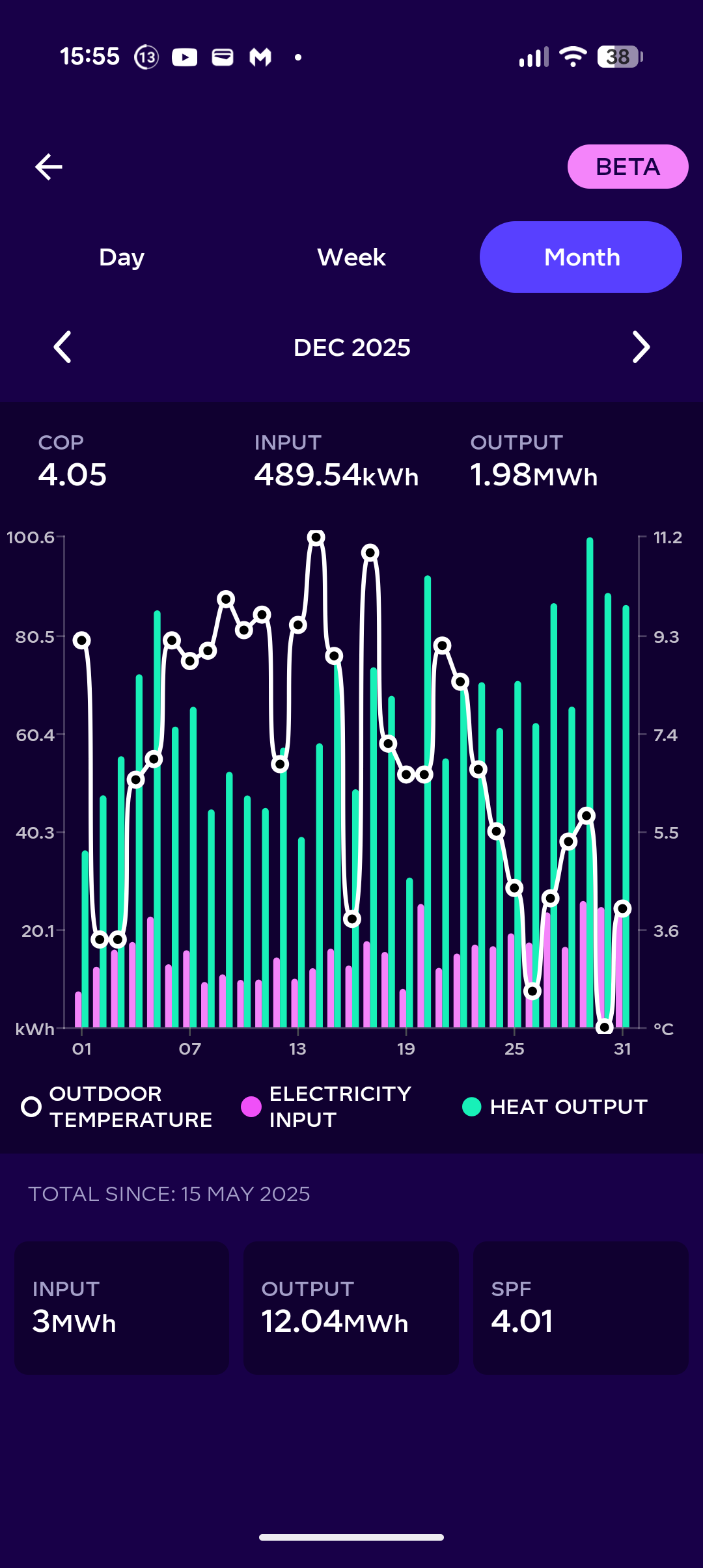Go to the previous month
703x1568 pixels.
click(x=62, y=347)
